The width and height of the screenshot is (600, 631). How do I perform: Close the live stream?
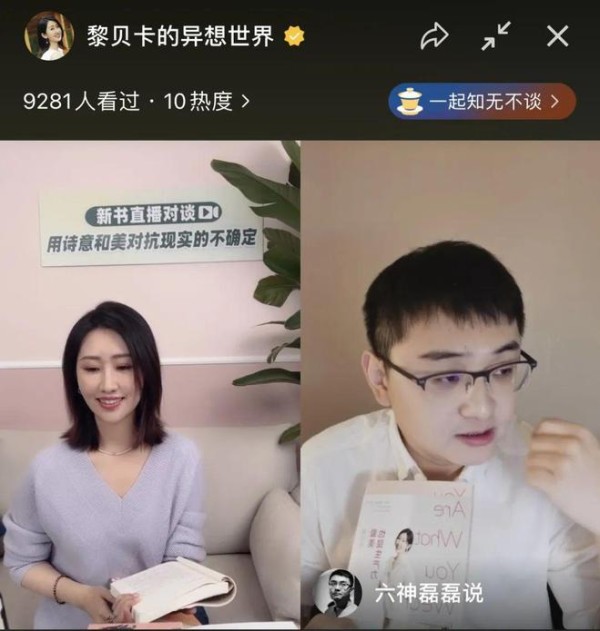(x=557, y=37)
